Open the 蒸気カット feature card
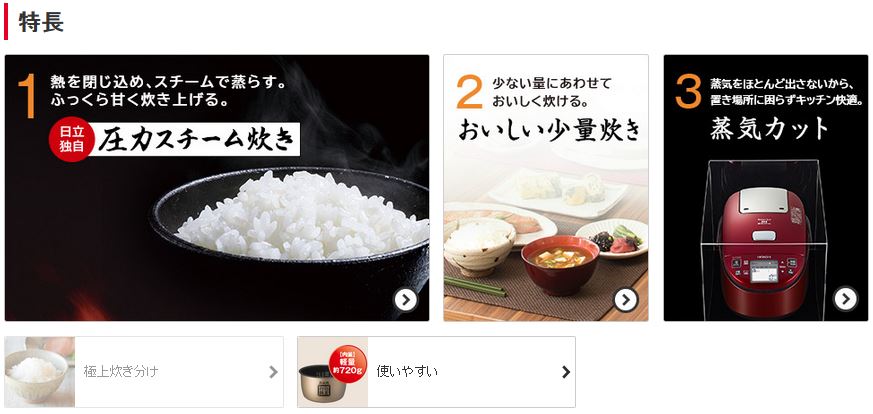 pyautogui.click(x=765, y=188)
